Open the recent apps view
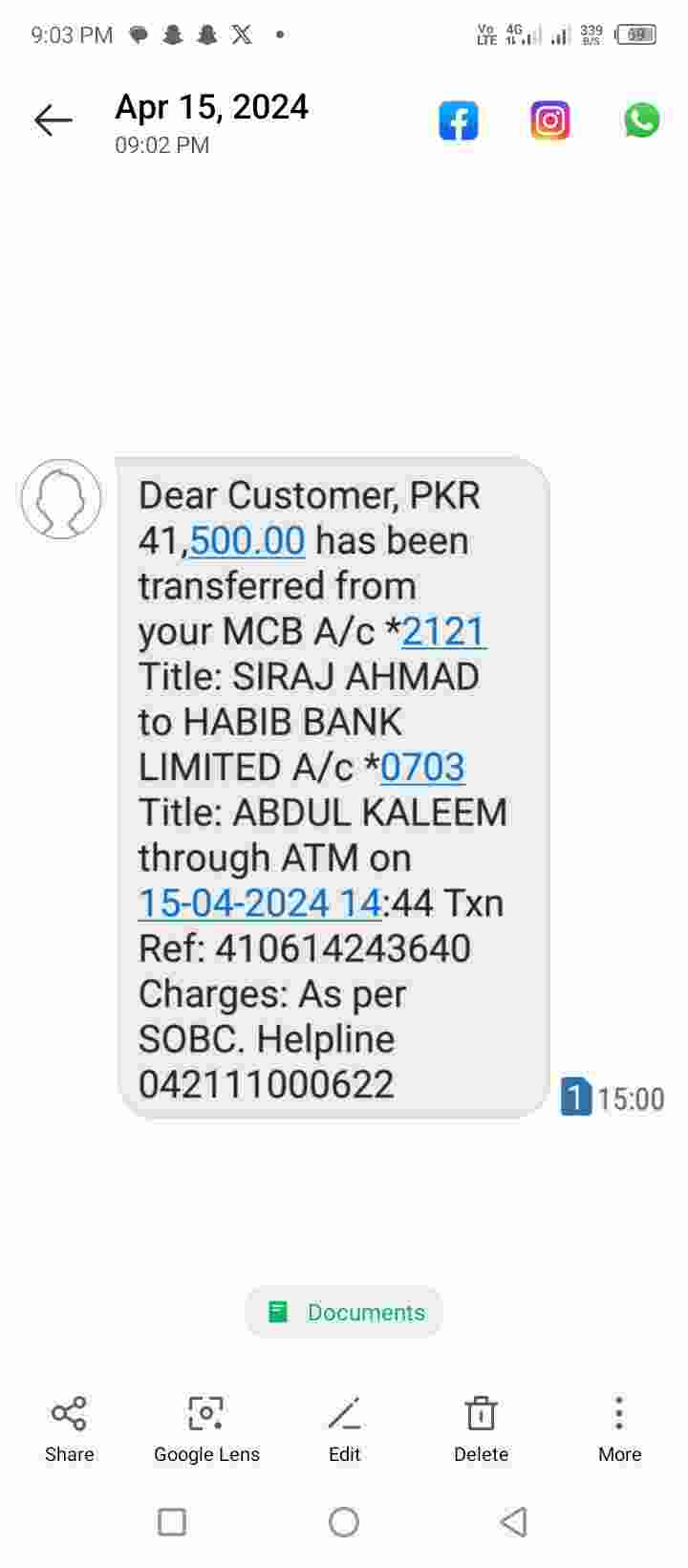The width and height of the screenshot is (688, 1568). click(x=172, y=1521)
